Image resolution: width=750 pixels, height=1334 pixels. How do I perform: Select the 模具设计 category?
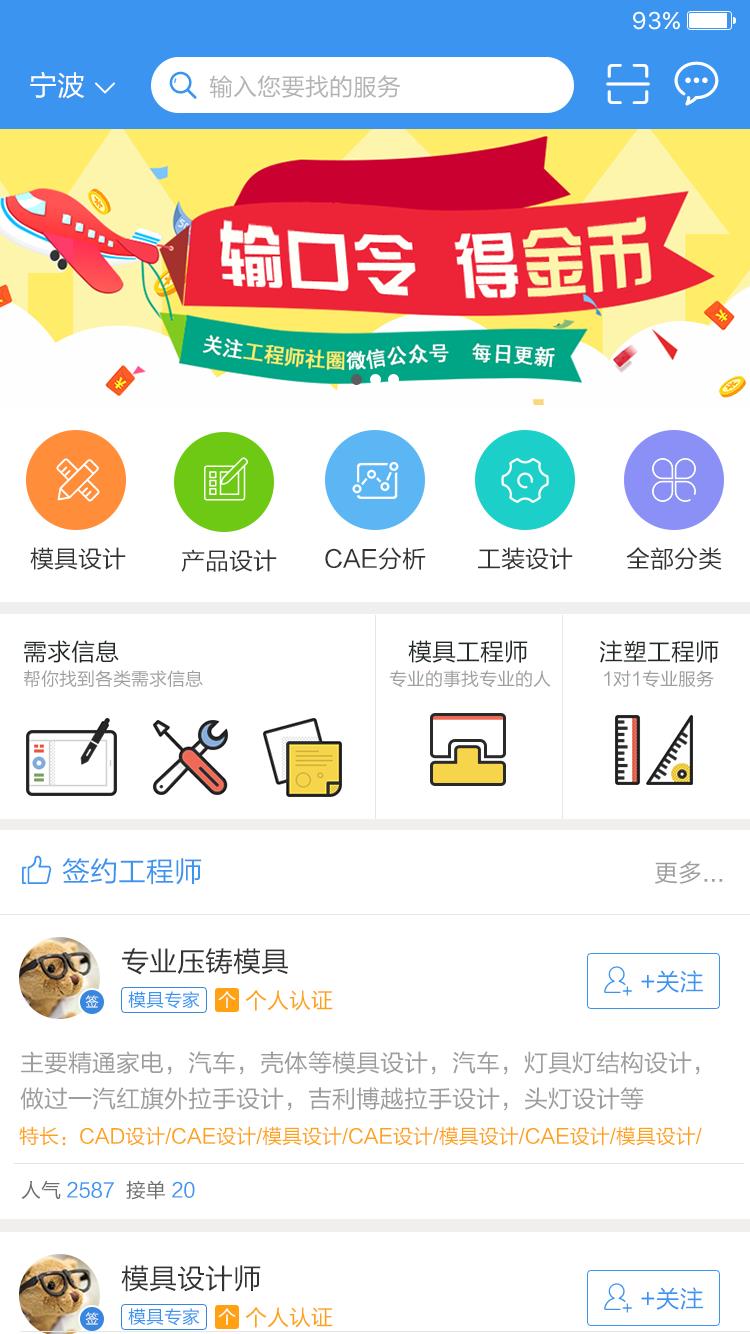(76, 502)
